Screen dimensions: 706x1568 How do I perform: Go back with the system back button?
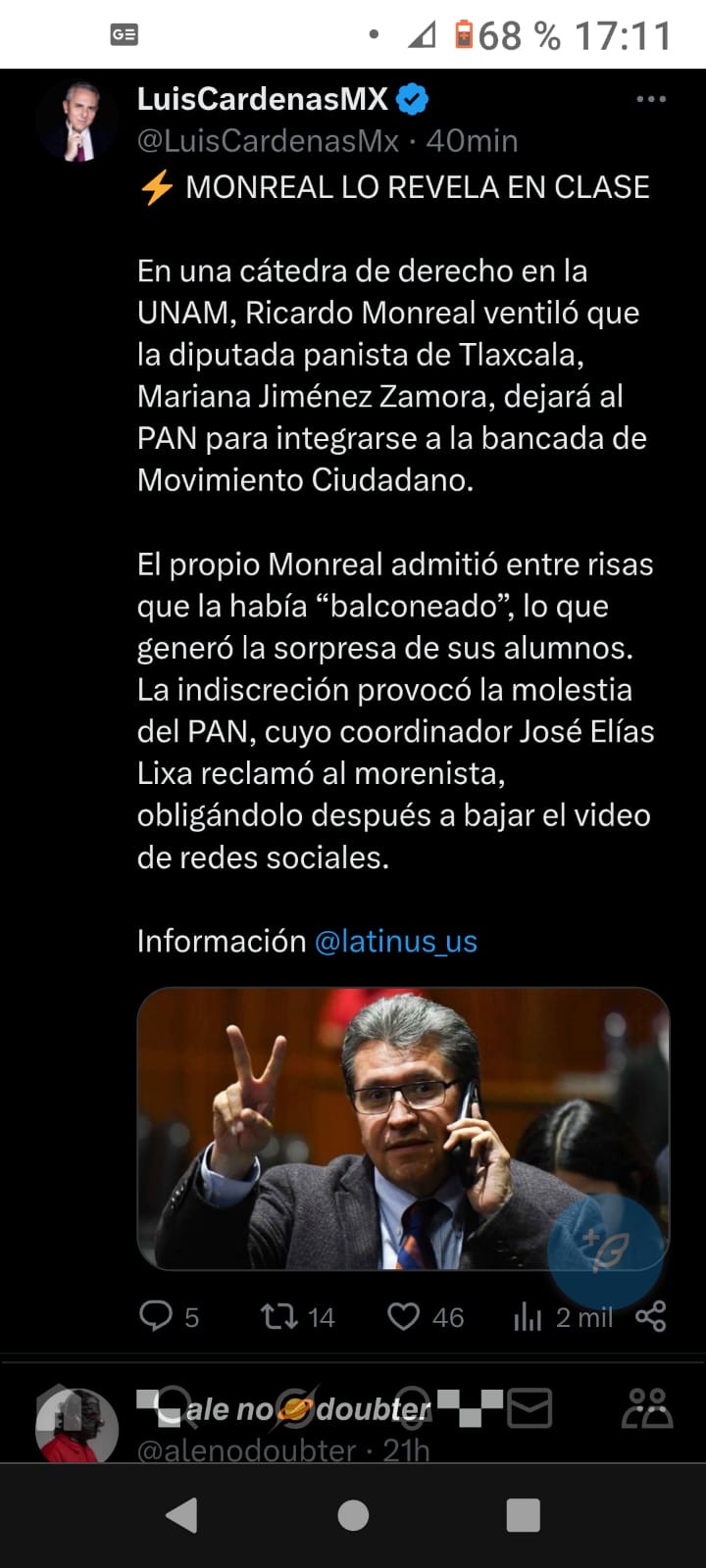click(x=181, y=1515)
